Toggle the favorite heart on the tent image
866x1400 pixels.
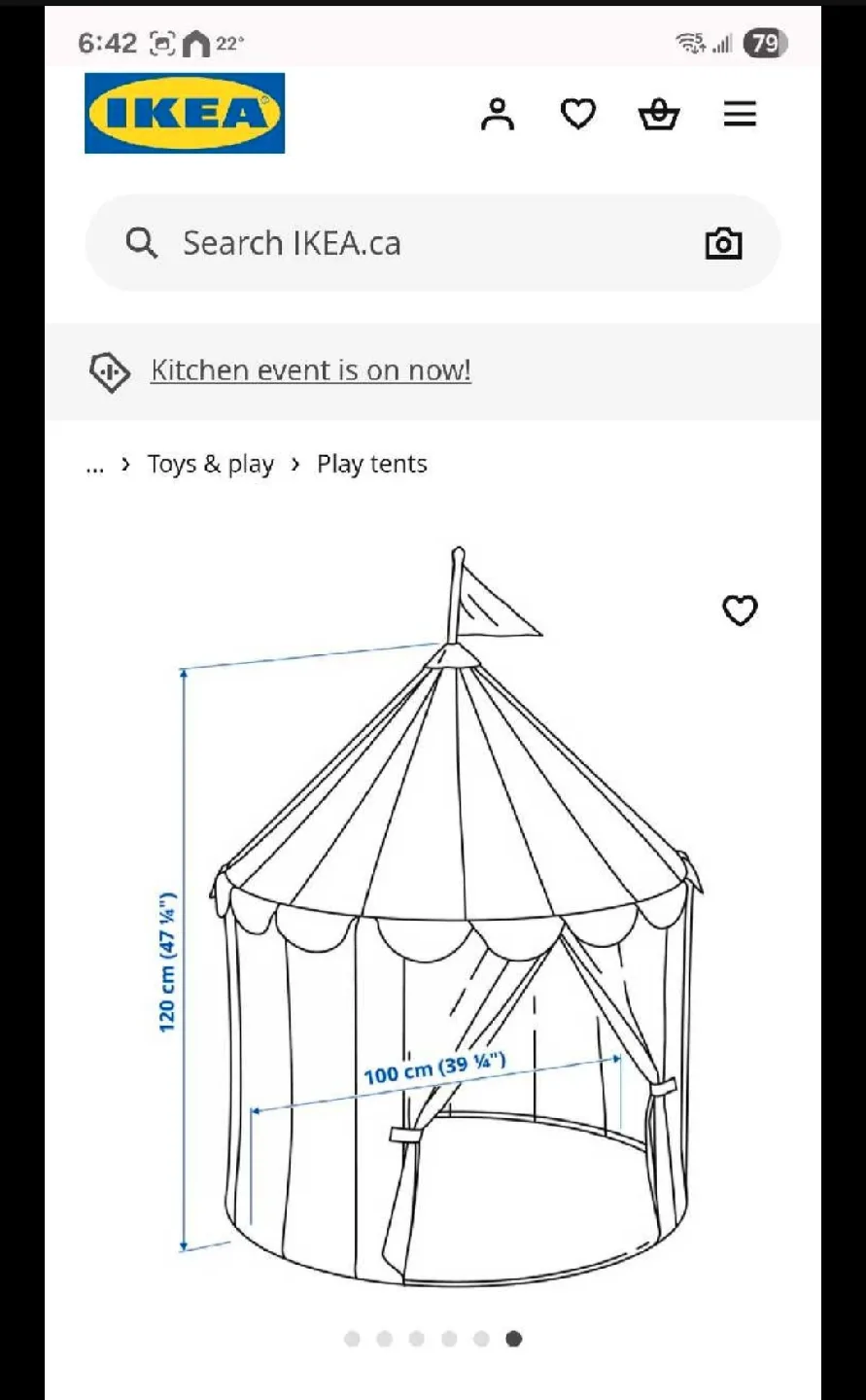click(x=740, y=611)
